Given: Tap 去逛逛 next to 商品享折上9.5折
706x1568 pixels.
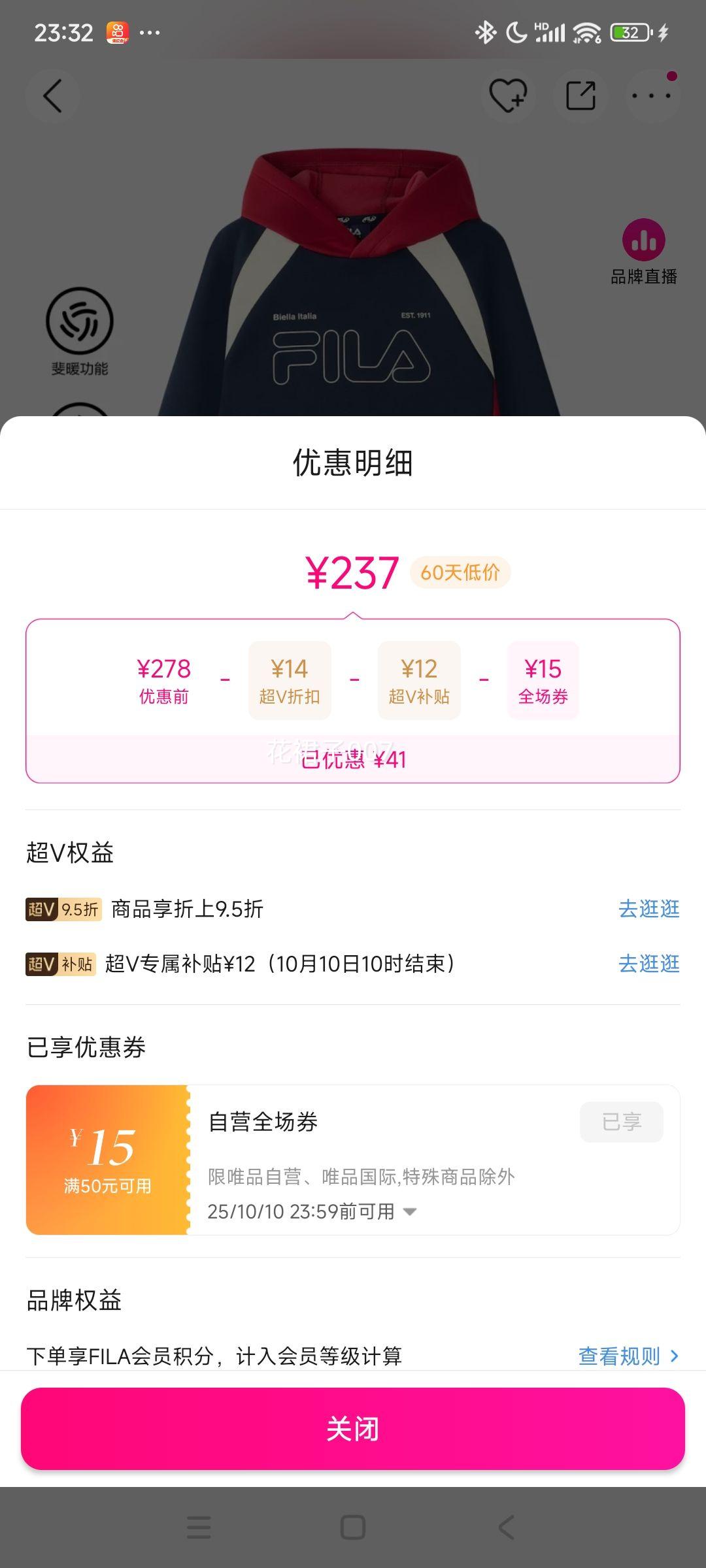Looking at the screenshot, I should [648, 909].
